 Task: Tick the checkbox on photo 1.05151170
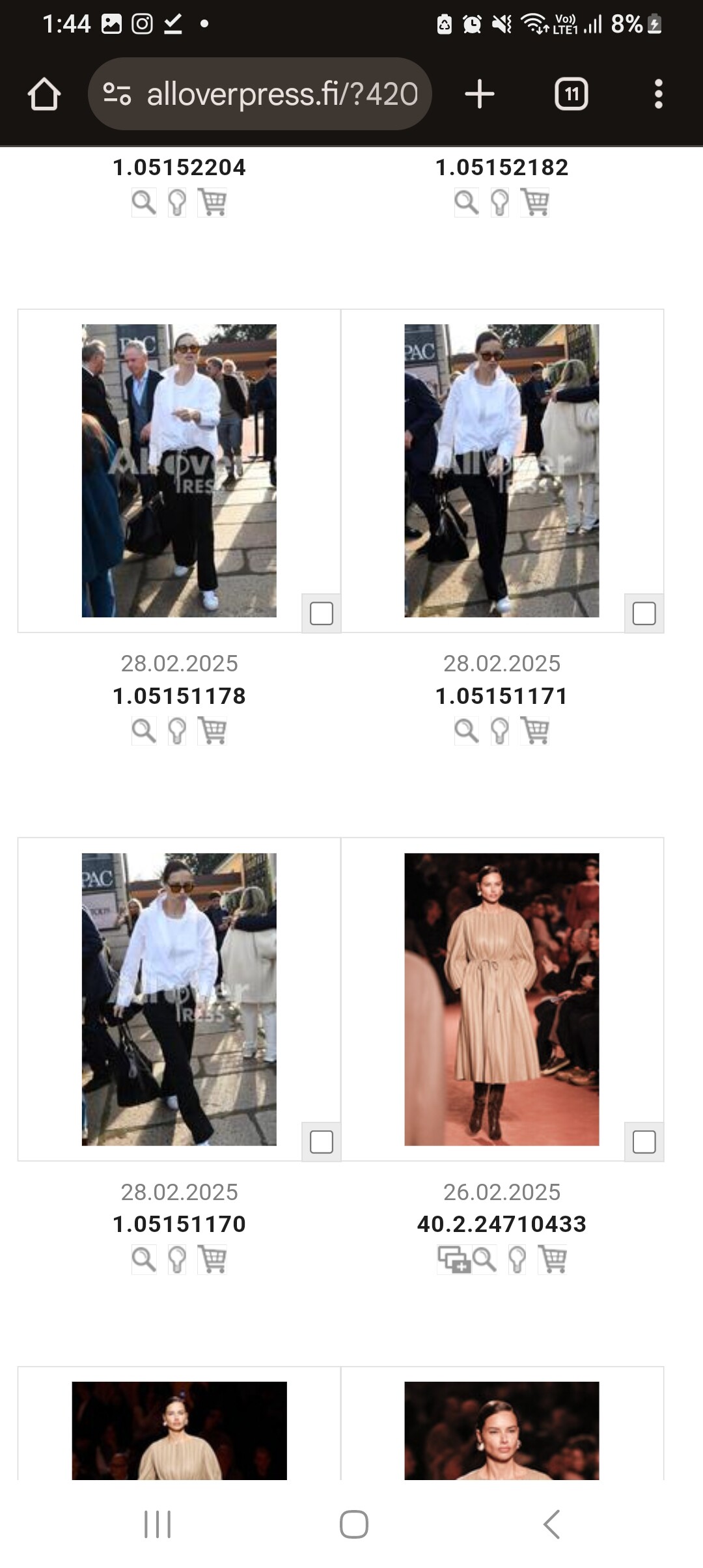(321, 1141)
